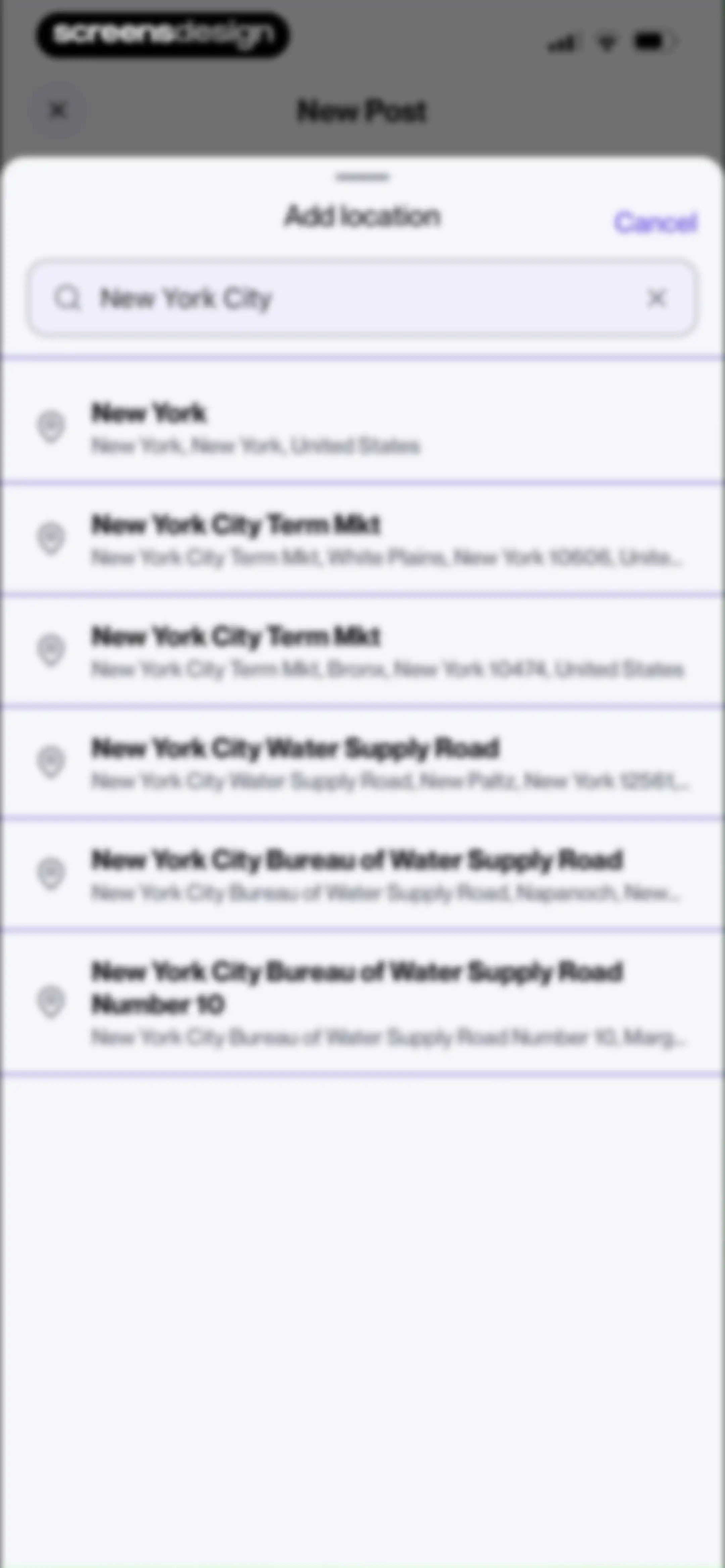
Task: Close the New Post screen
Action: (58, 111)
